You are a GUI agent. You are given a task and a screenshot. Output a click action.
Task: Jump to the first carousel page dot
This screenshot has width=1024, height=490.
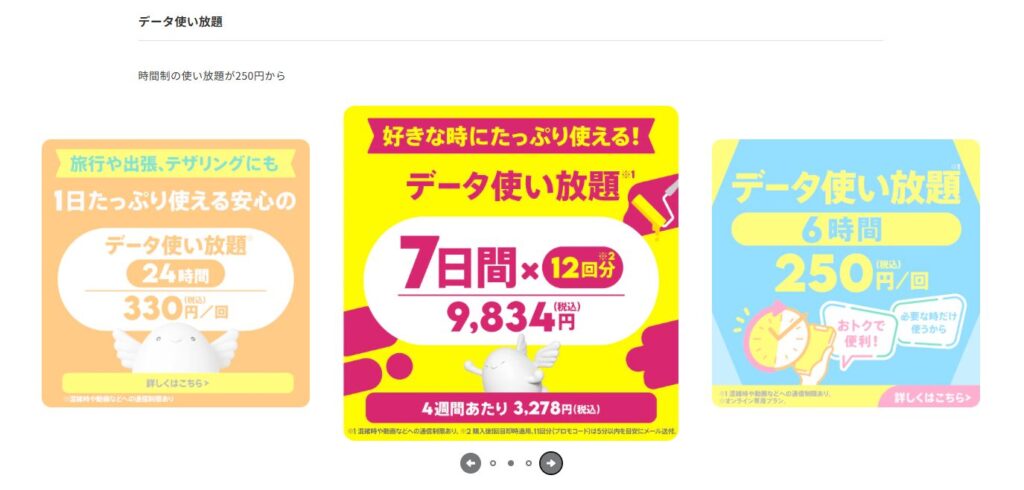(x=493, y=463)
